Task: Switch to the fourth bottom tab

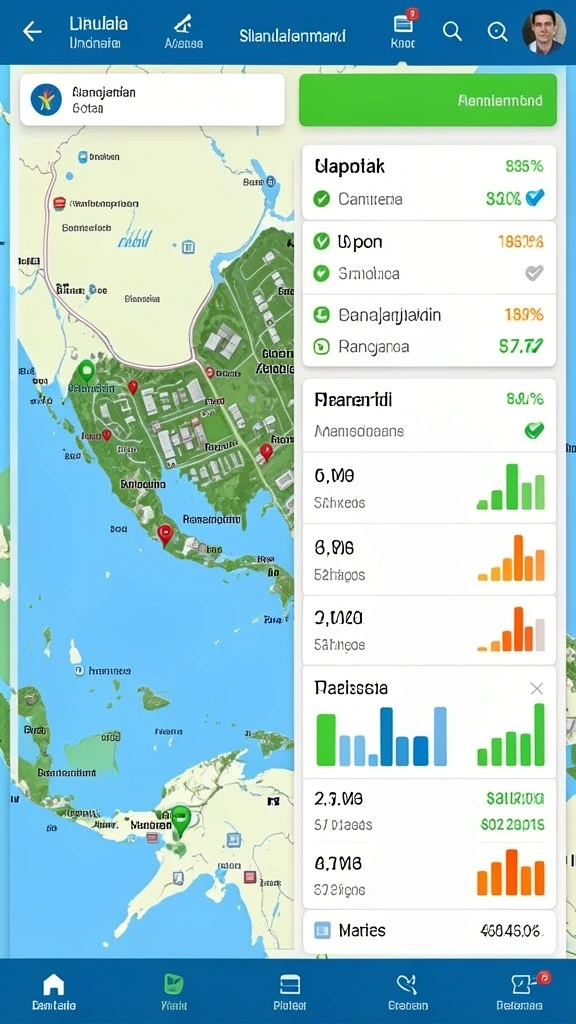Action: 408,991
